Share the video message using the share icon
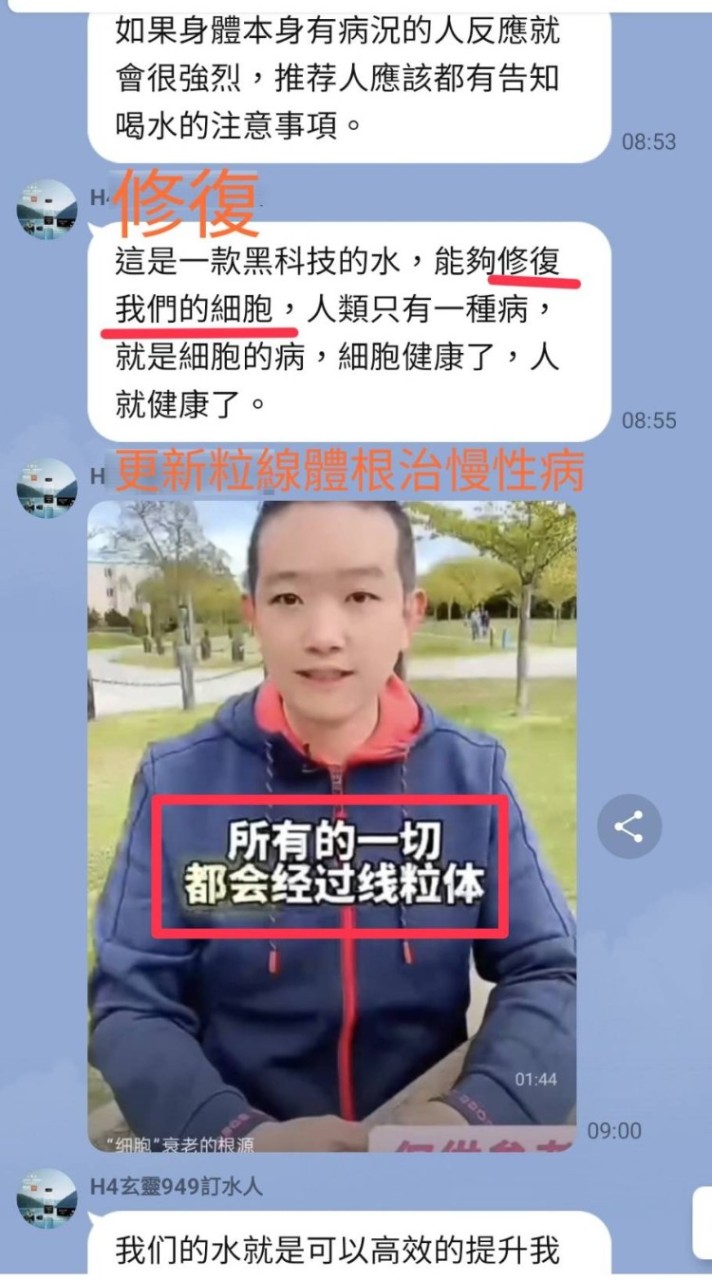 629,826
